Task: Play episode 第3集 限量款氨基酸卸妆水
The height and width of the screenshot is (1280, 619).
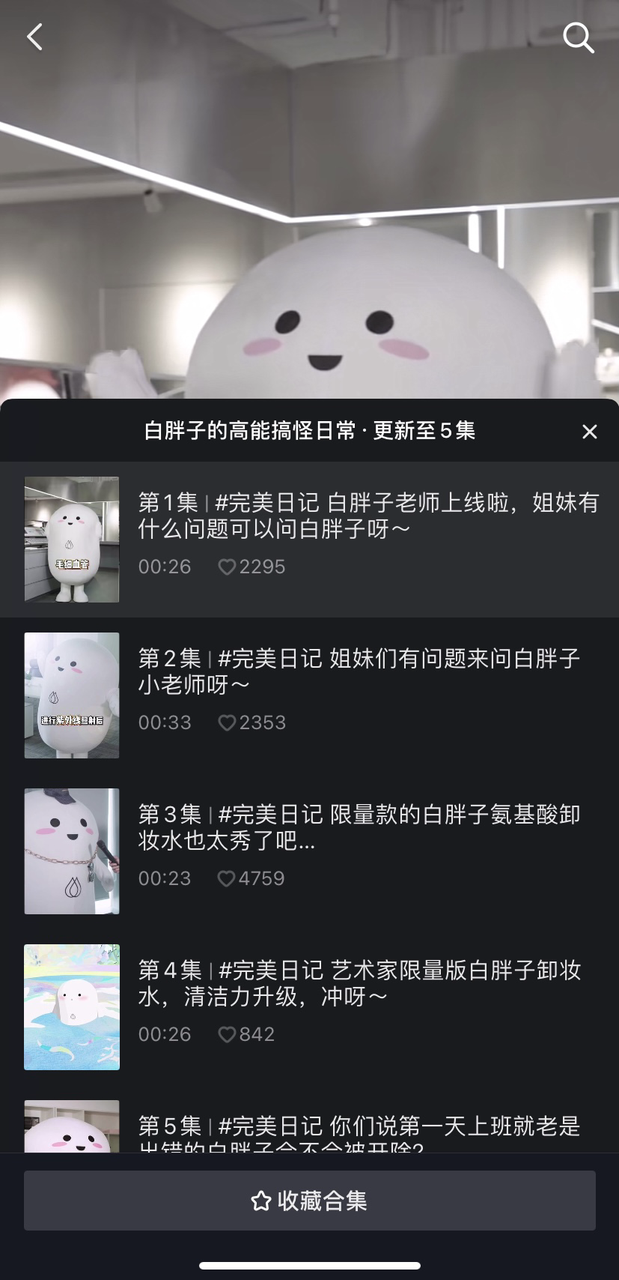Action: click(310, 851)
